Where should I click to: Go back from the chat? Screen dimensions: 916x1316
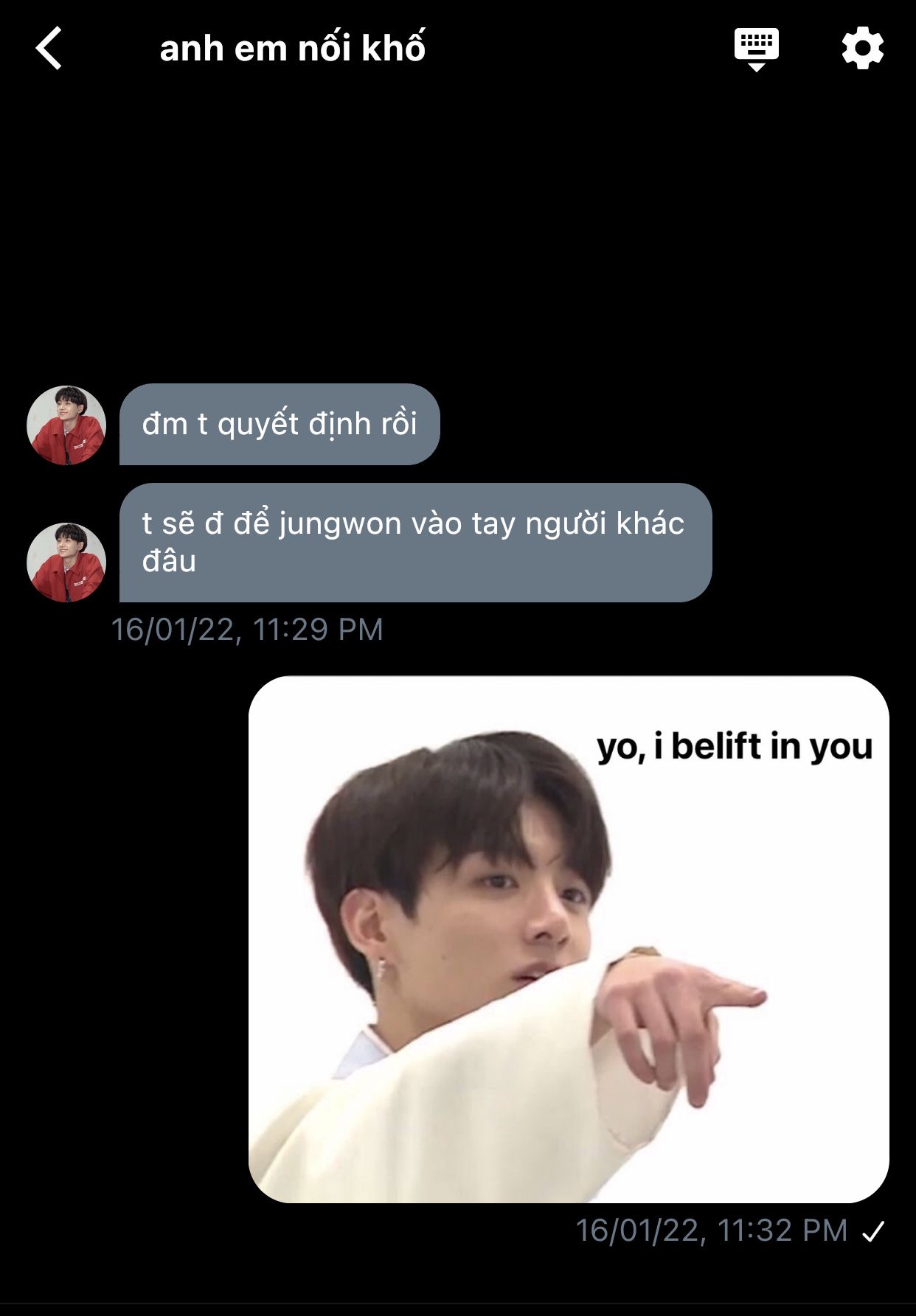coord(49,49)
